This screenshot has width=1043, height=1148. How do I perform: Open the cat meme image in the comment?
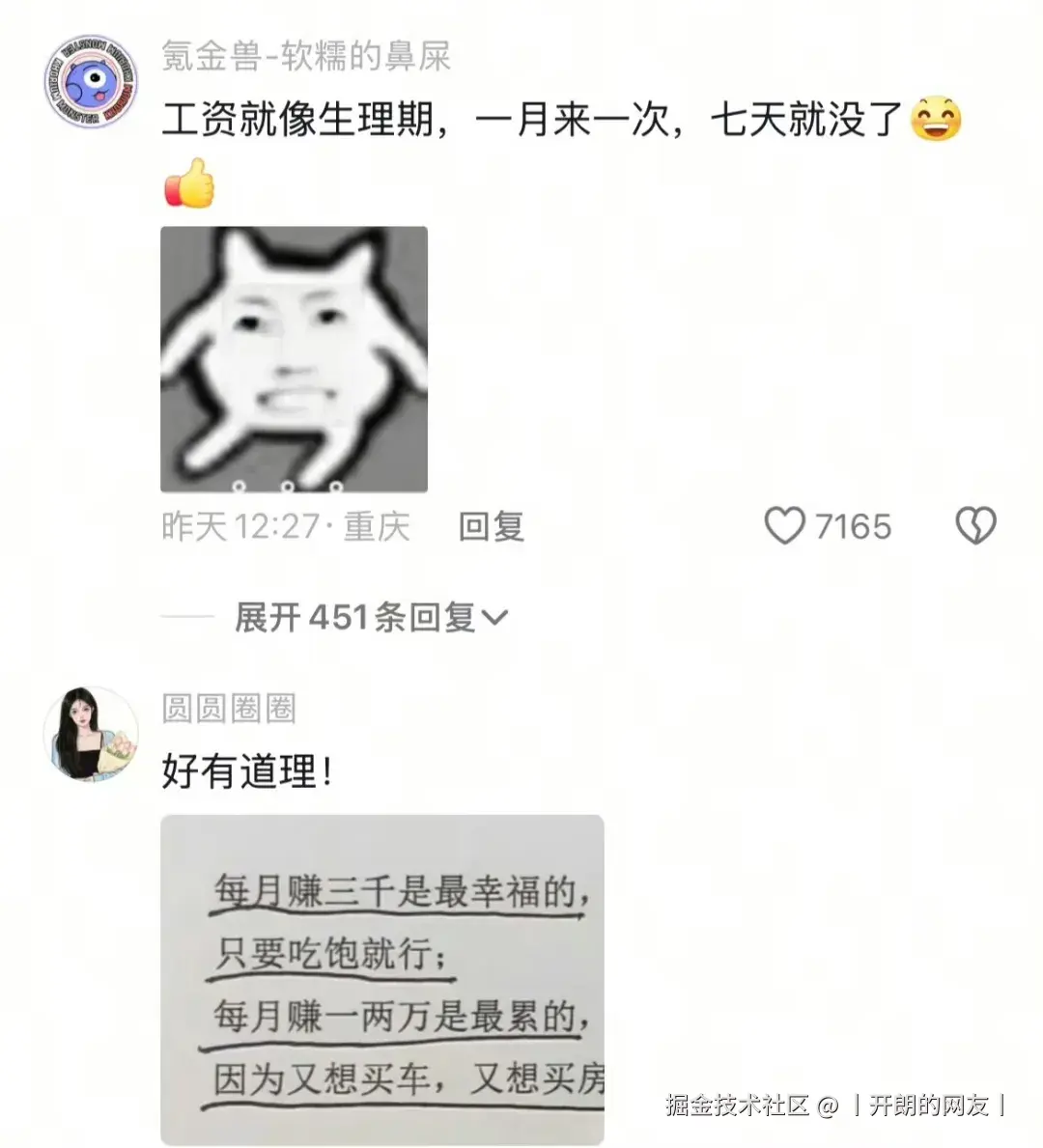[294, 359]
